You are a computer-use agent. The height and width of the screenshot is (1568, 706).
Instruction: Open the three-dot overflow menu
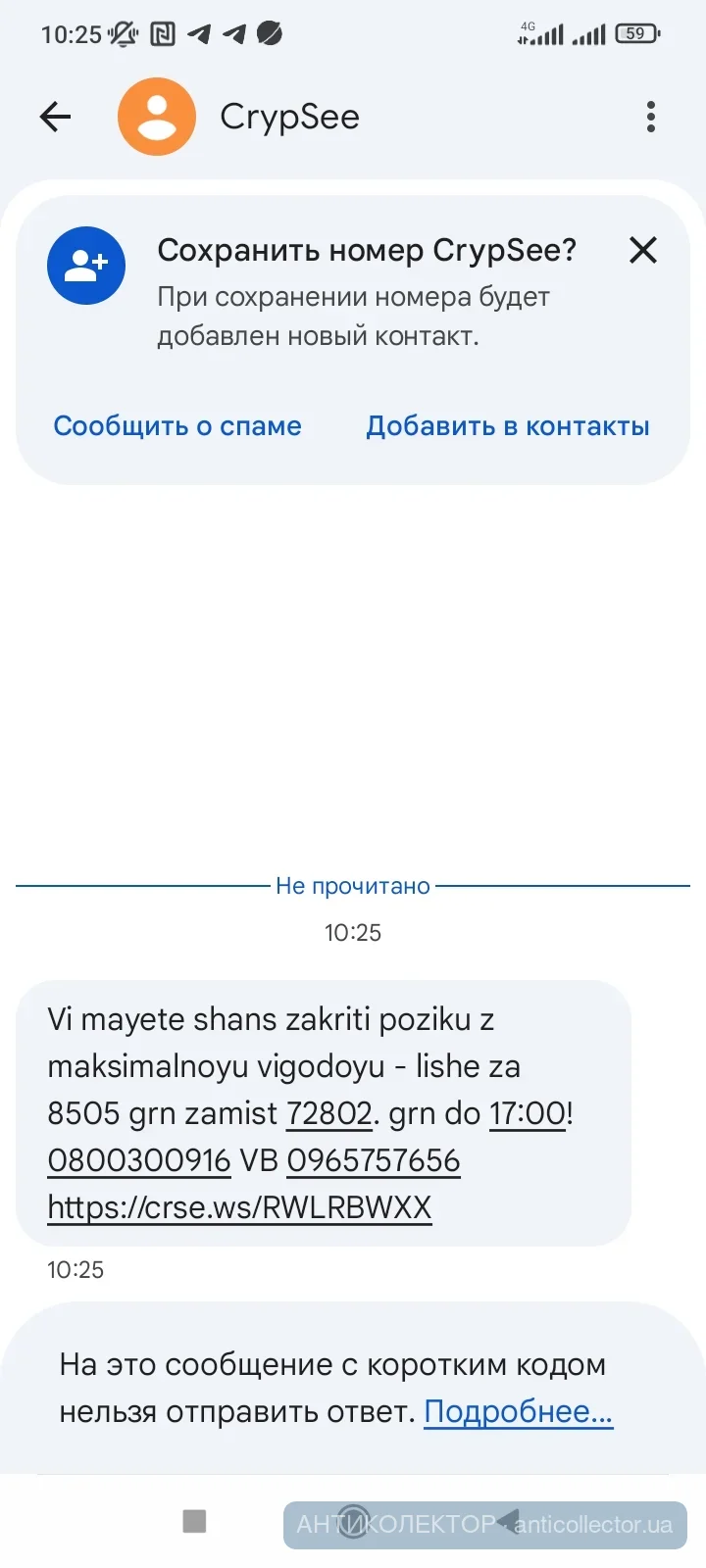[650, 117]
